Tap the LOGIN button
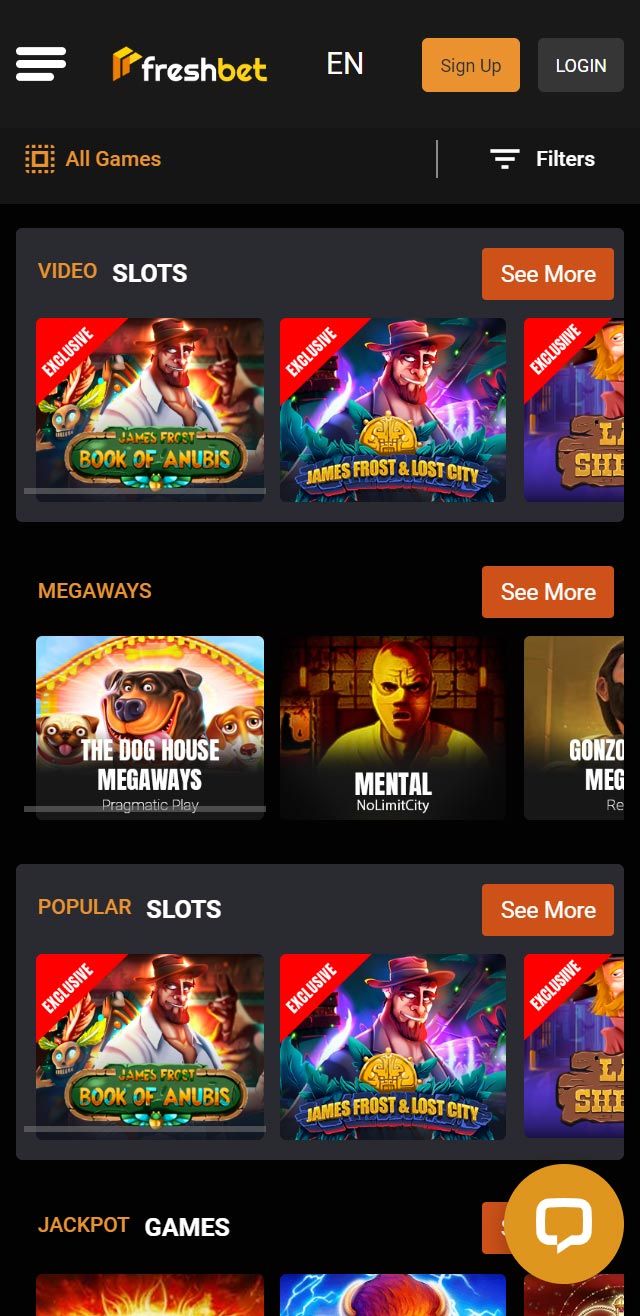Screen dimensions: 640x1316 click(x=580, y=65)
